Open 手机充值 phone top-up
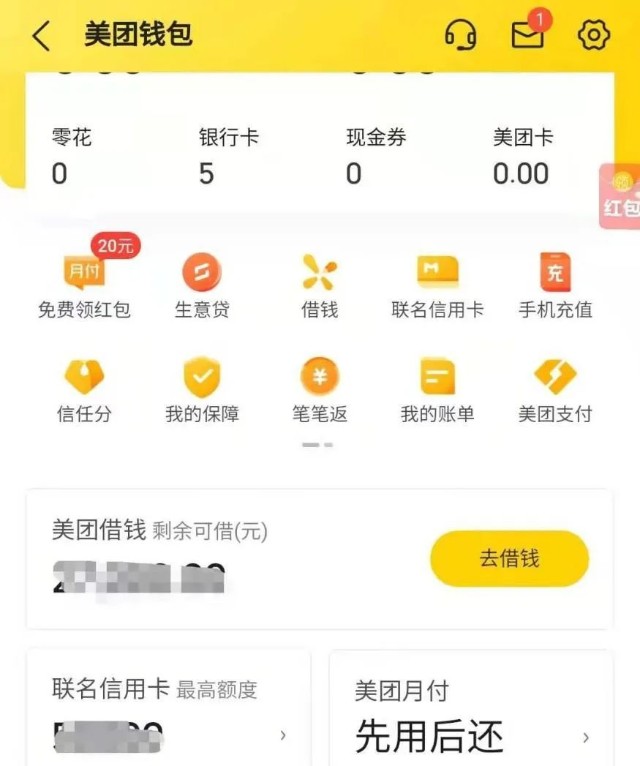The height and width of the screenshot is (766, 640). 555,287
